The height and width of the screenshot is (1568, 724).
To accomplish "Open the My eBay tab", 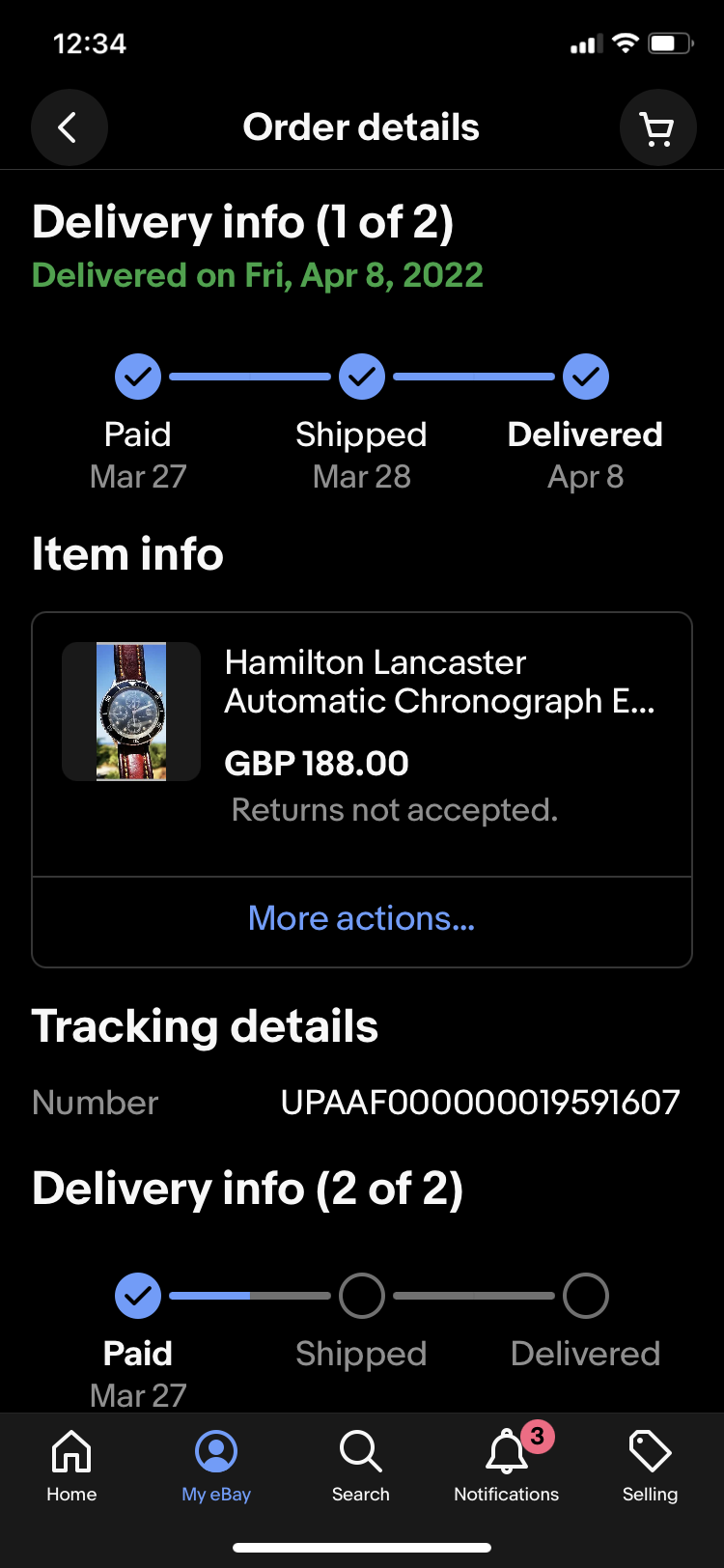I will 216,1466.
